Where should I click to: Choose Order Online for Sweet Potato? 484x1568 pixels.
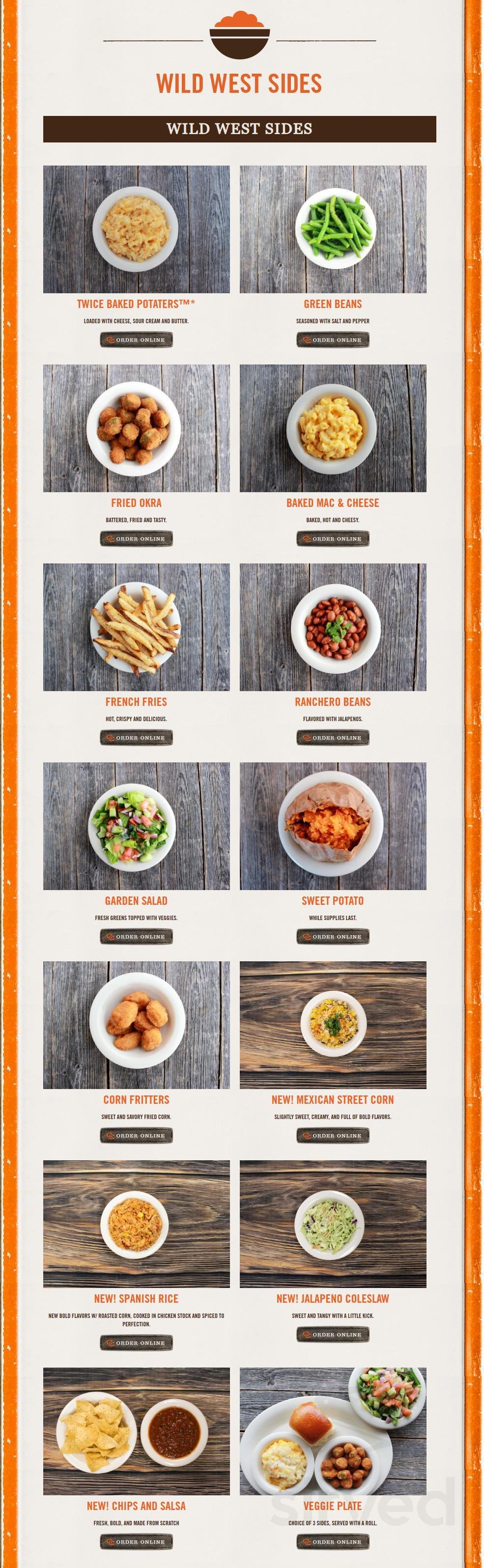[332, 937]
